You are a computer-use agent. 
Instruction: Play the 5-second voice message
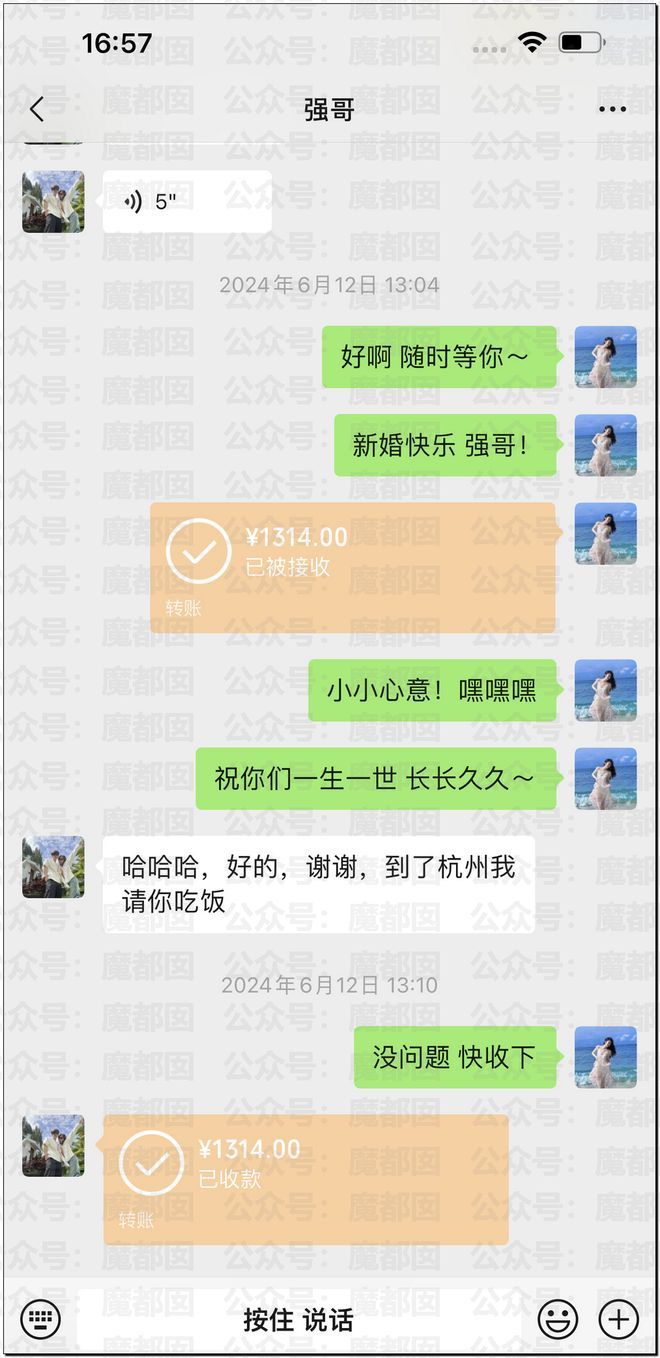(x=187, y=202)
